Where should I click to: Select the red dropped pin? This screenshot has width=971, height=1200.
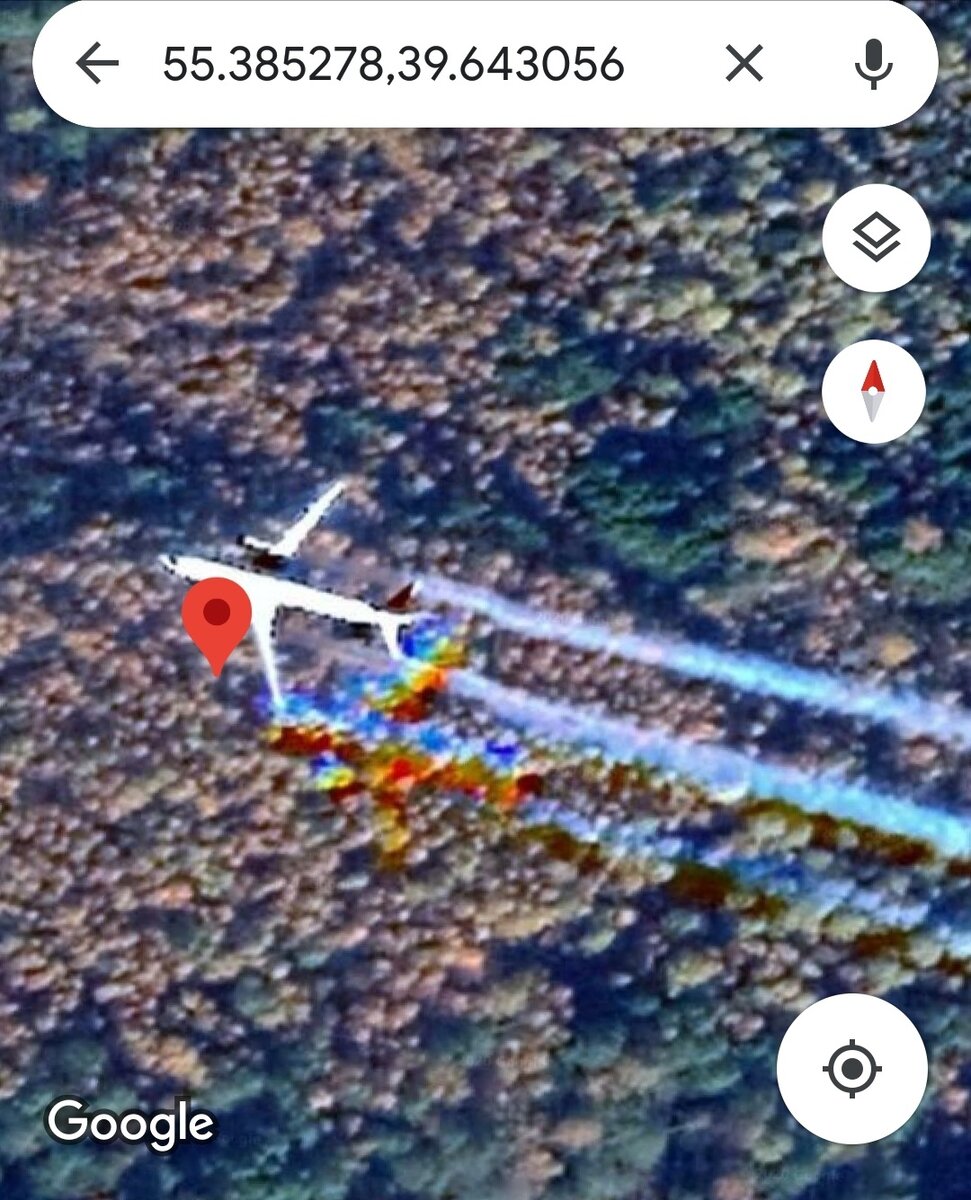[x=218, y=623]
